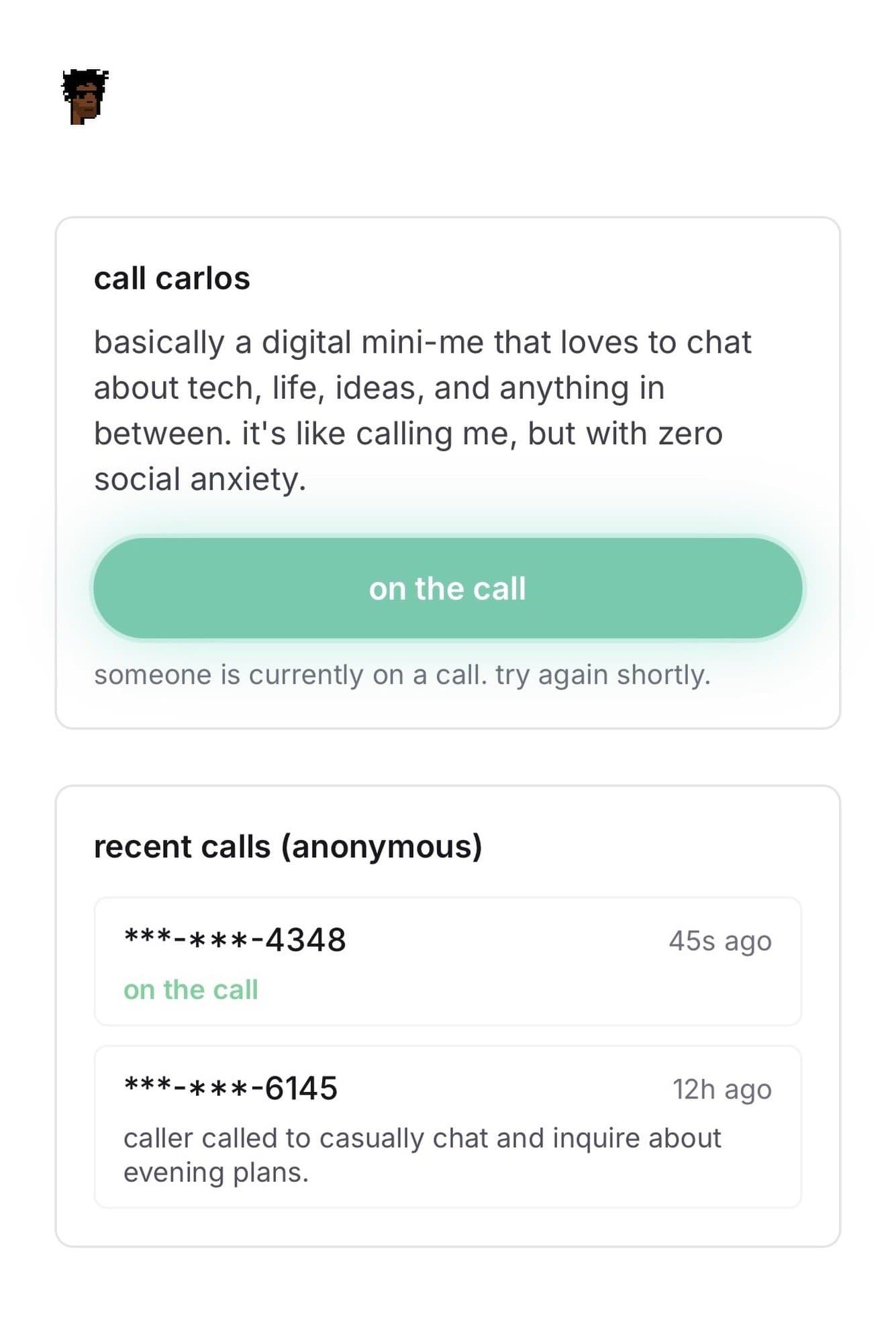Open the recent call ending 4348

click(448, 962)
